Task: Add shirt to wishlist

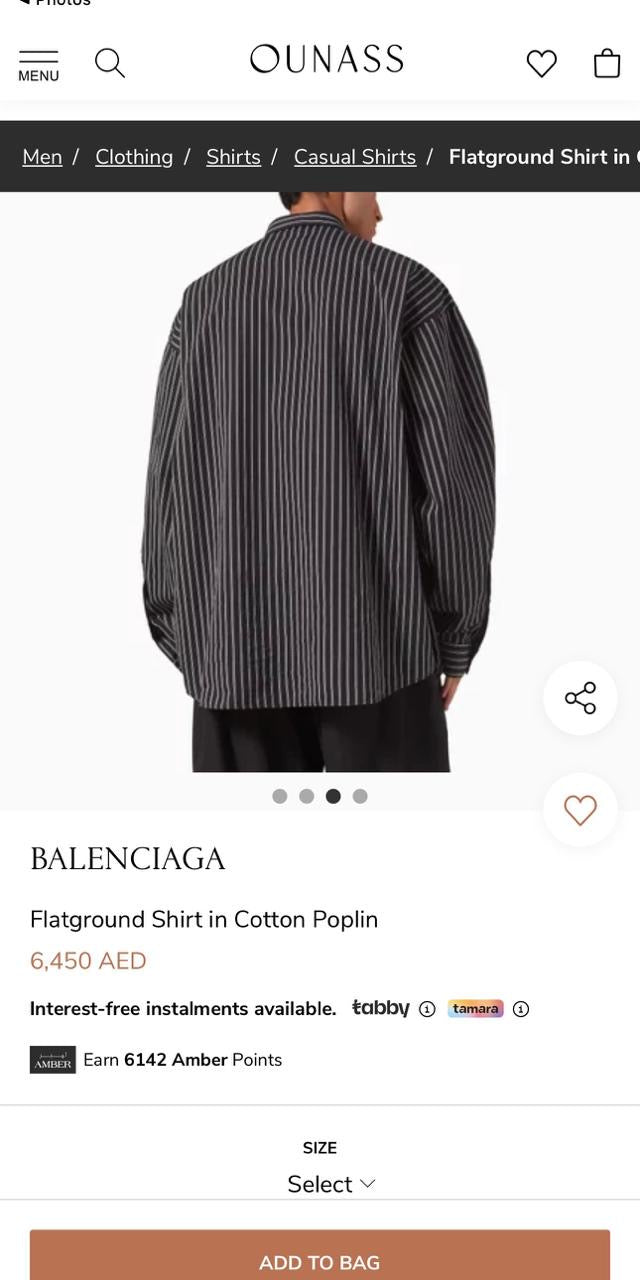Action: (580, 810)
